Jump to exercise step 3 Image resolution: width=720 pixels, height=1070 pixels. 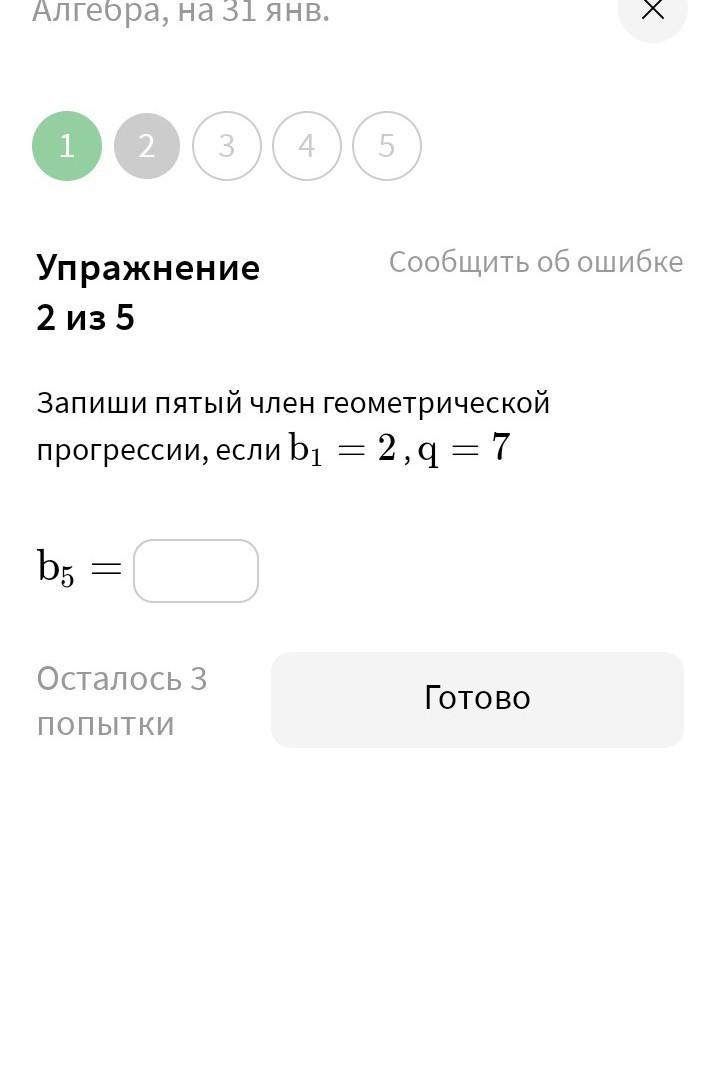point(227,146)
